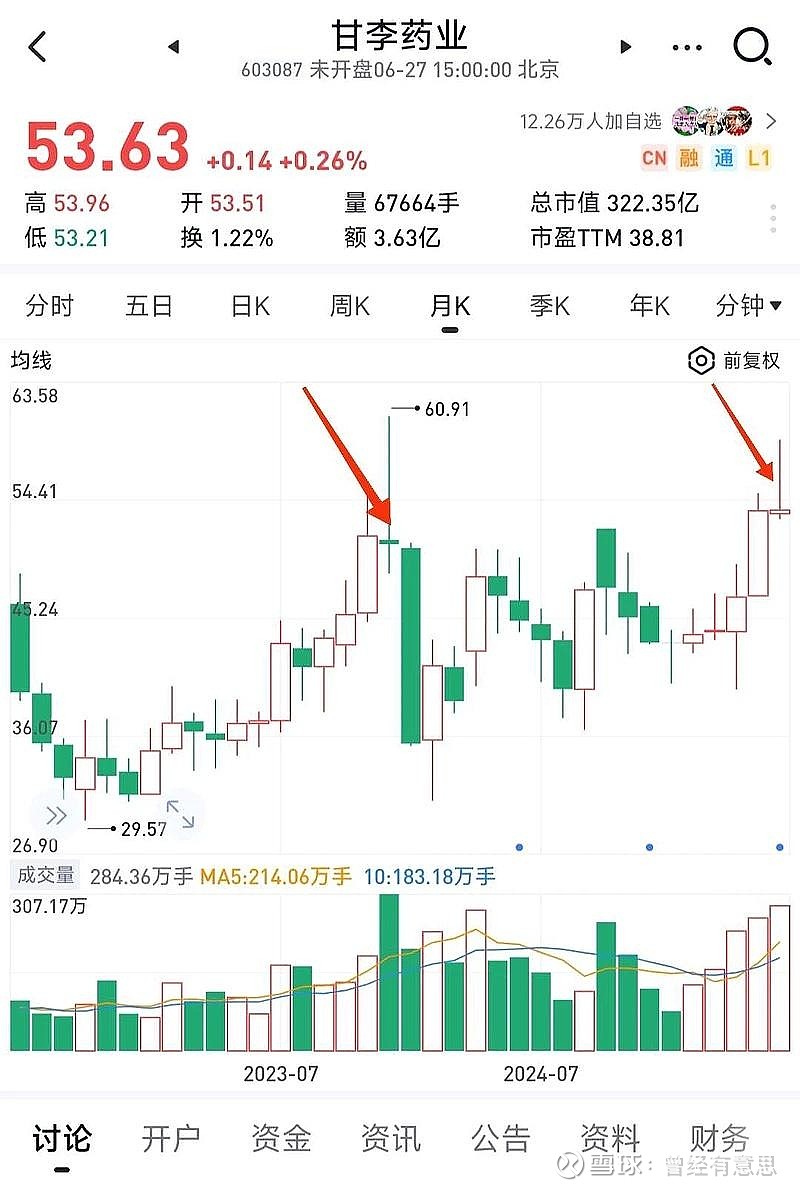Image resolution: width=800 pixels, height=1190 pixels.
Task: Switch to the 分时 chart tab
Action: (50, 306)
